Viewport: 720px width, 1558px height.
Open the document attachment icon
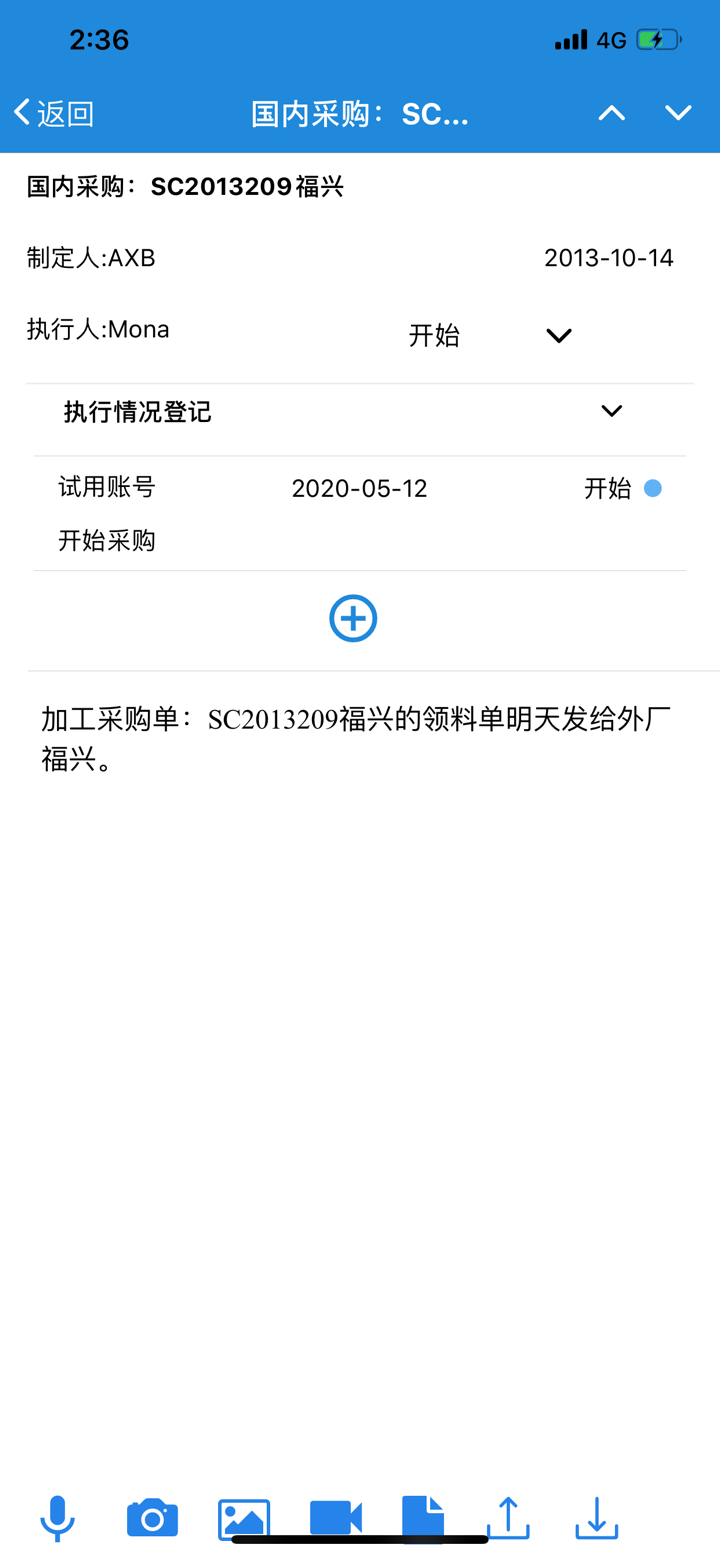coord(422,1519)
